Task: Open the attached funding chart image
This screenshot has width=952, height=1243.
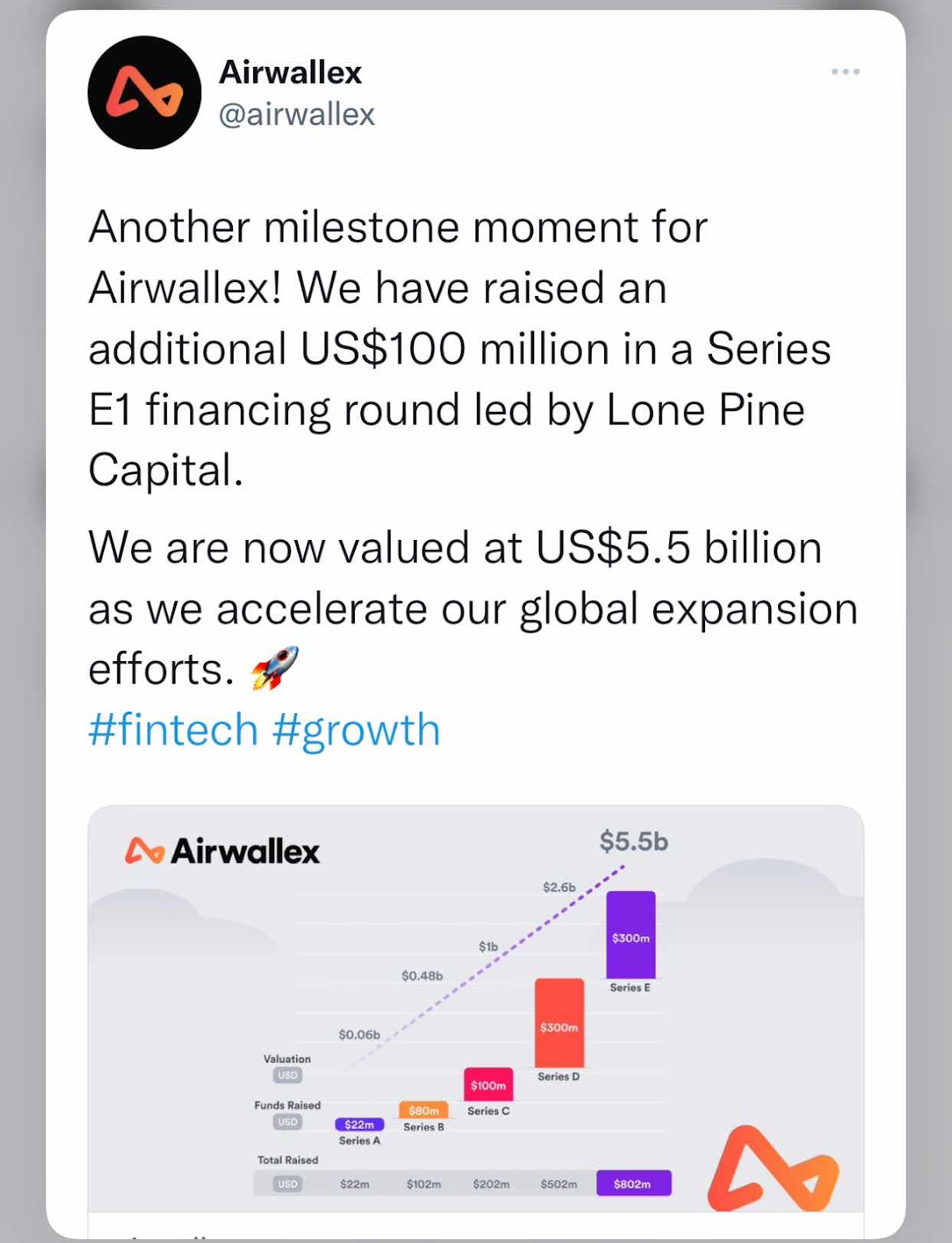Action: (475, 1010)
